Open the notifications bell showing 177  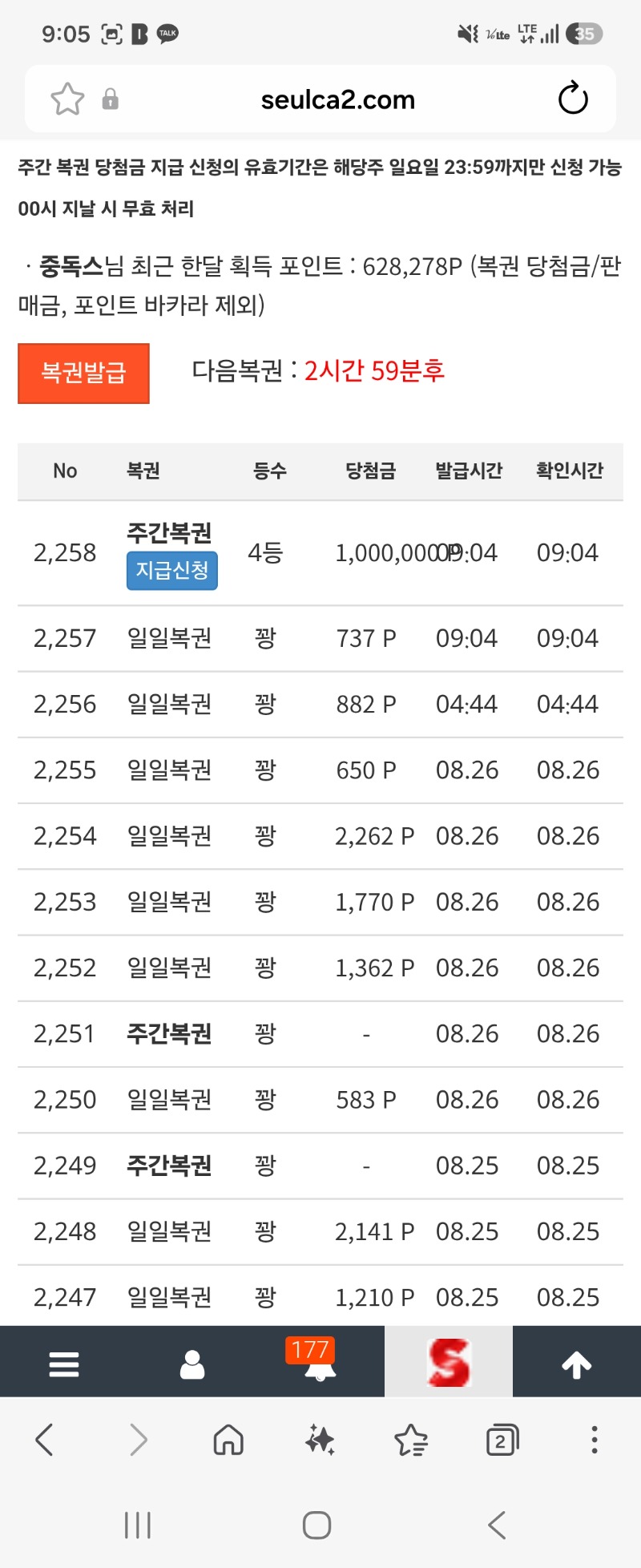(320, 1362)
